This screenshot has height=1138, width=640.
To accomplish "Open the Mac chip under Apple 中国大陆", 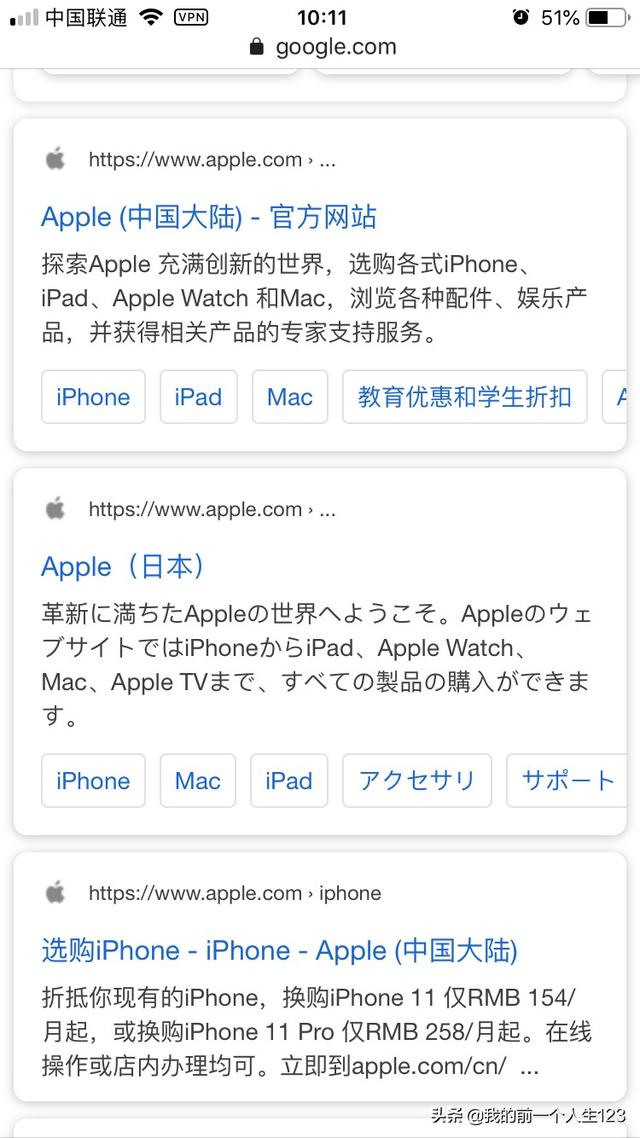I will [290, 396].
